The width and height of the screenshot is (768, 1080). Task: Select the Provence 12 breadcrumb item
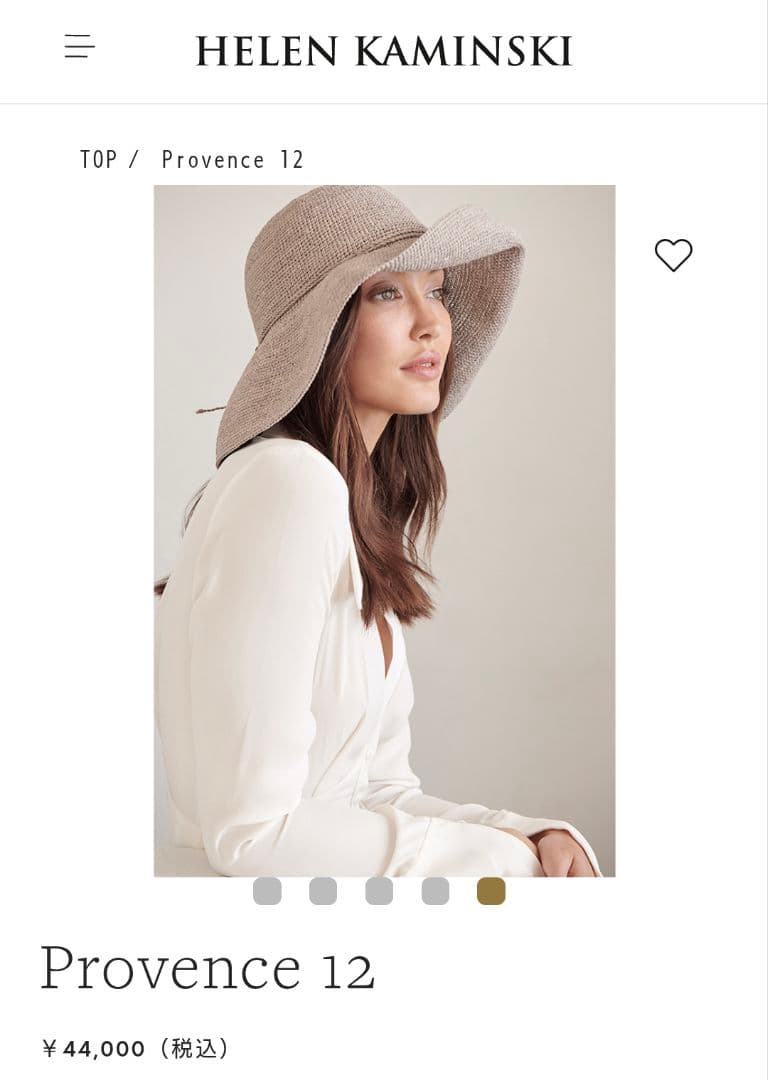coord(232,158)
